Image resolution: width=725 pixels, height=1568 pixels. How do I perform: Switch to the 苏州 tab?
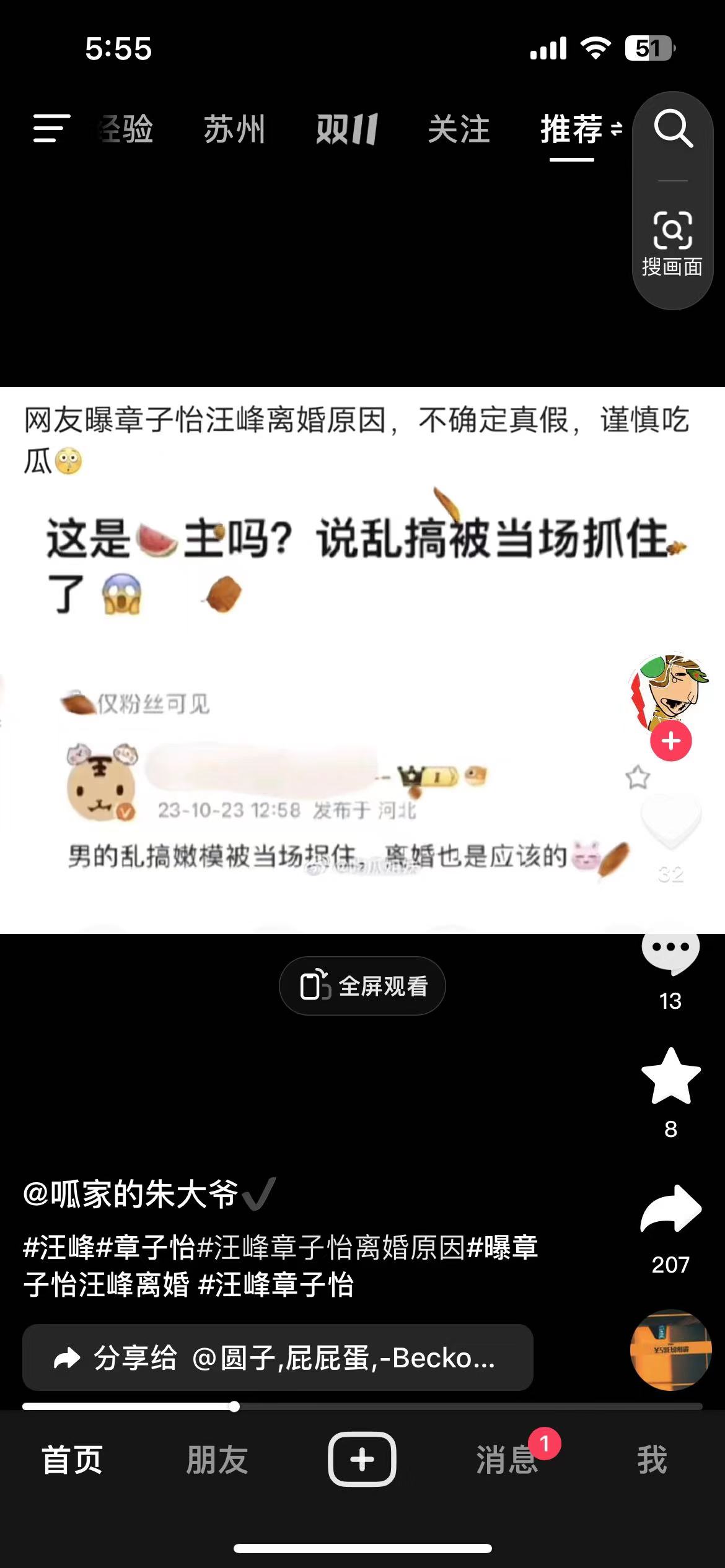234,130
